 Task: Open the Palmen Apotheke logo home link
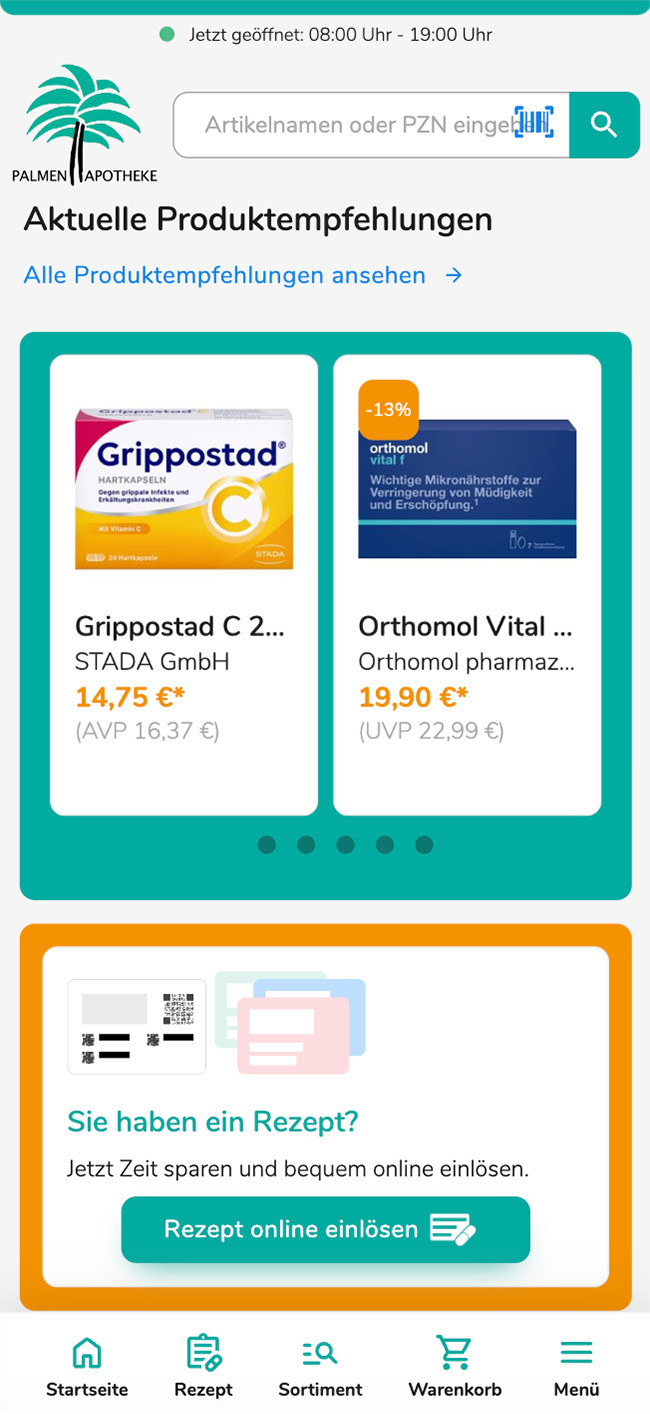click(x=84, y=125)
